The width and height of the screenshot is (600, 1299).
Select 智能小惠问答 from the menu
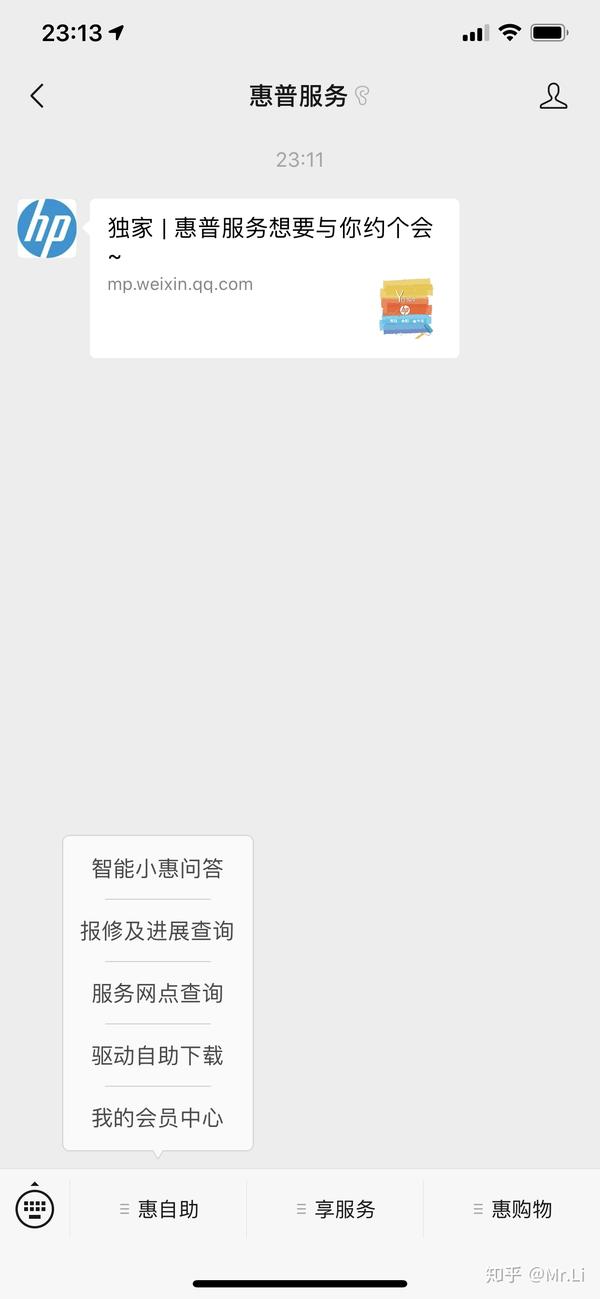pyautogui.click(x=157, y=868)
